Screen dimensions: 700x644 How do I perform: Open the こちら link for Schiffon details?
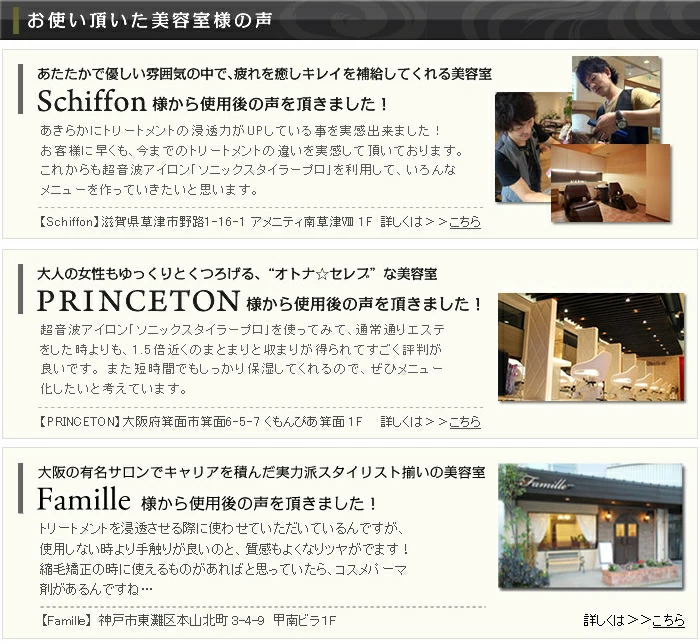(464, 222)
